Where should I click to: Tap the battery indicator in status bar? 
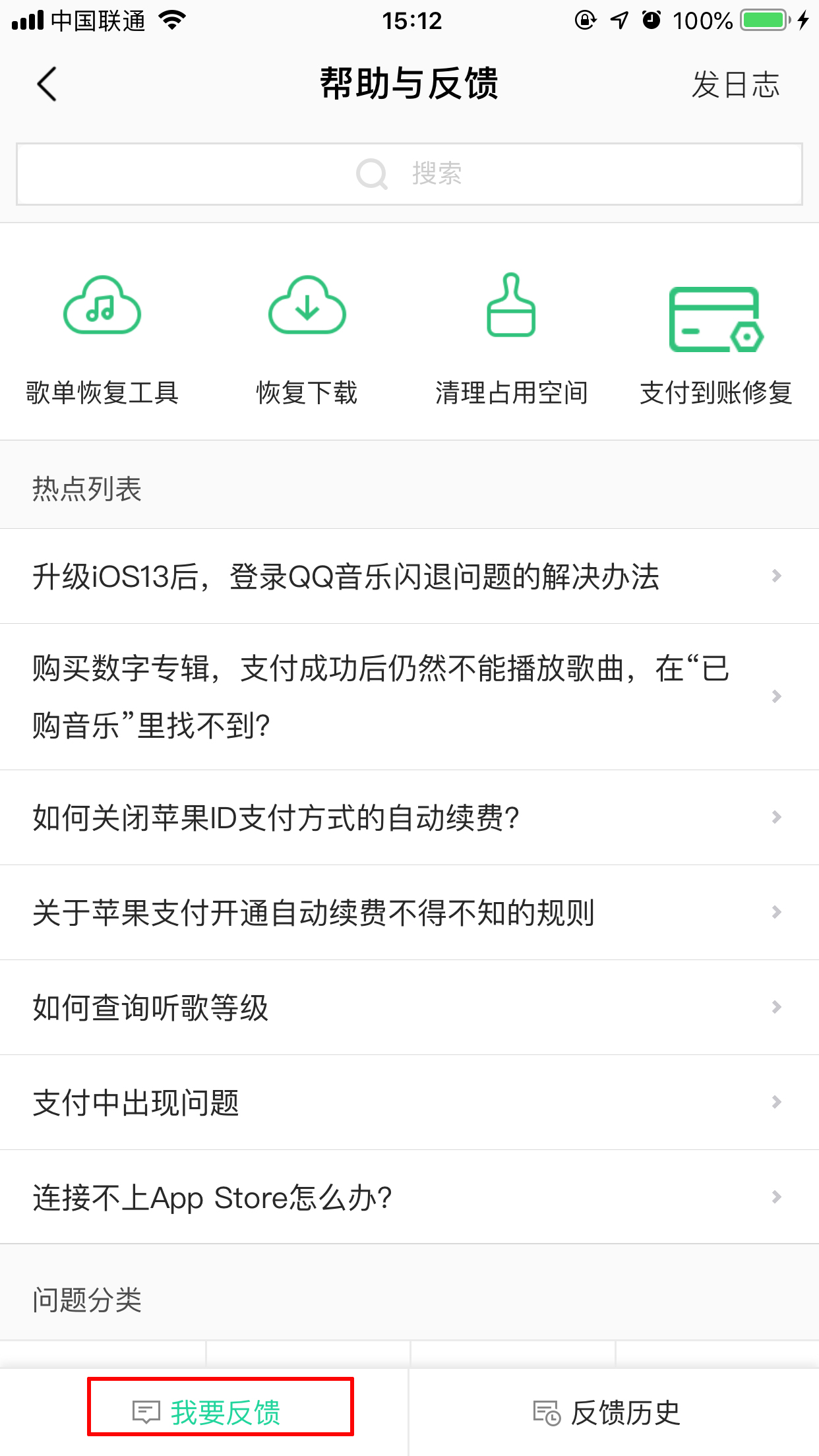tap(762, 20)
